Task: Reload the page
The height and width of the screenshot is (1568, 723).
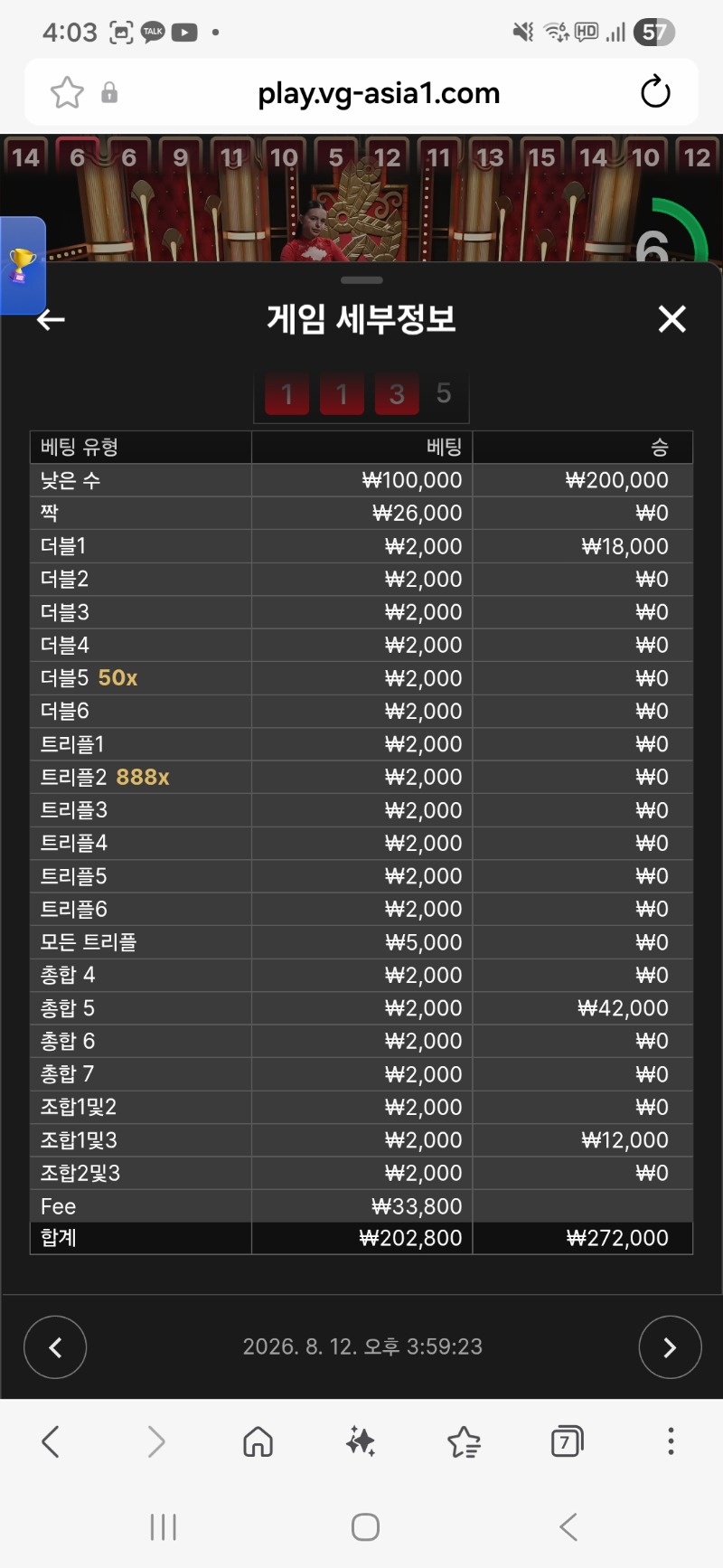Action: [x=655, y=92]
